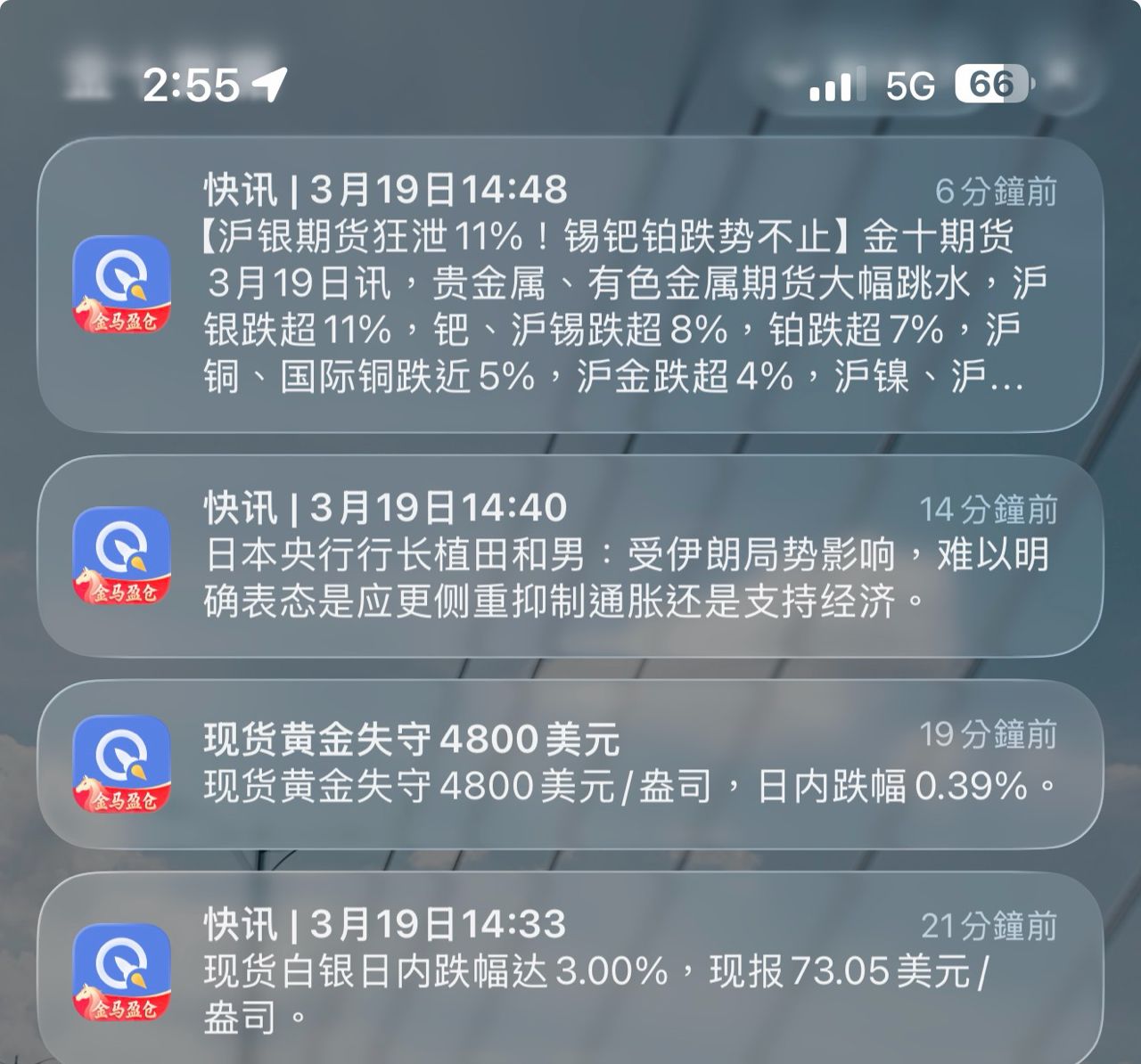
Task: Open the 现货黄金失守4800美元 notification
Action: click(570, 765)
